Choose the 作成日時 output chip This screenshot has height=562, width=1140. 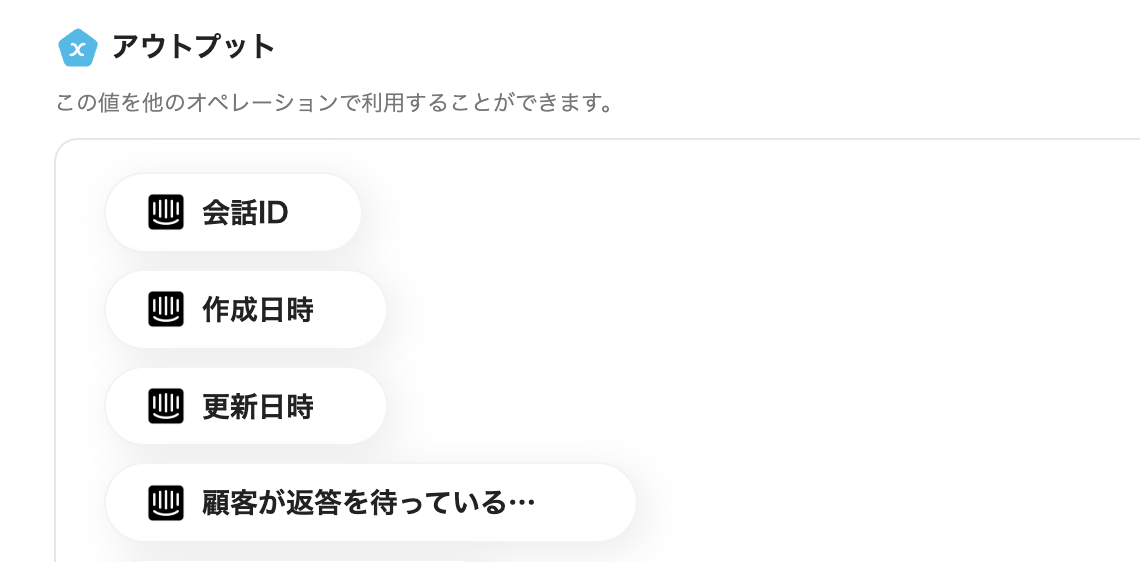[245, 310]
